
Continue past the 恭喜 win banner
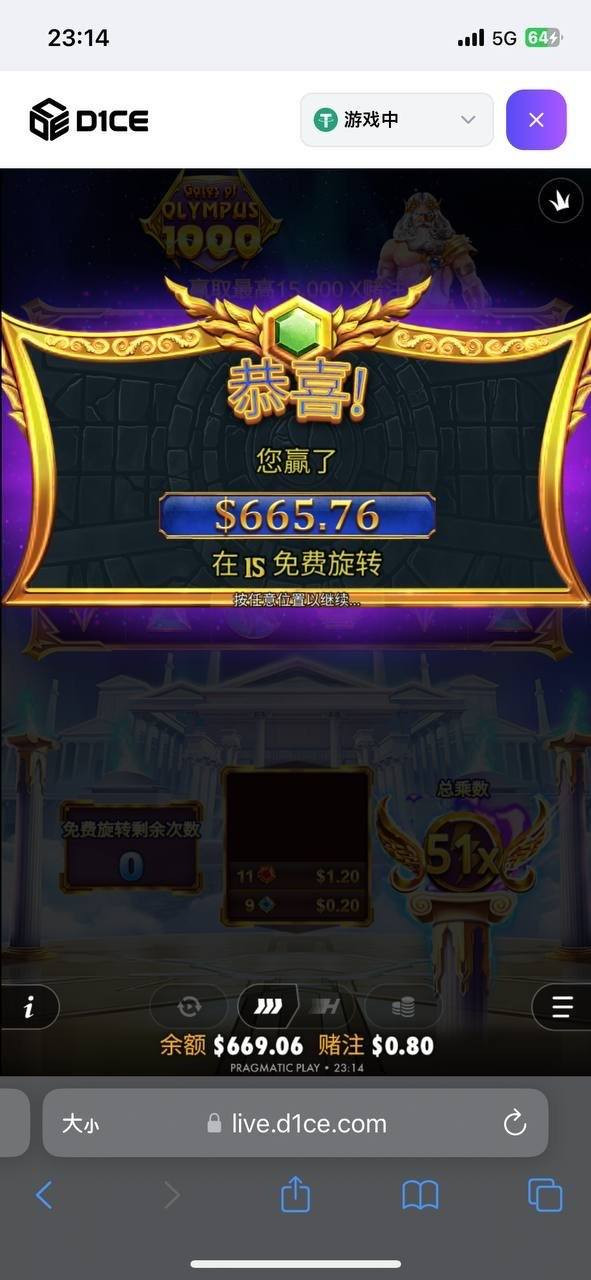coord(296,601)
